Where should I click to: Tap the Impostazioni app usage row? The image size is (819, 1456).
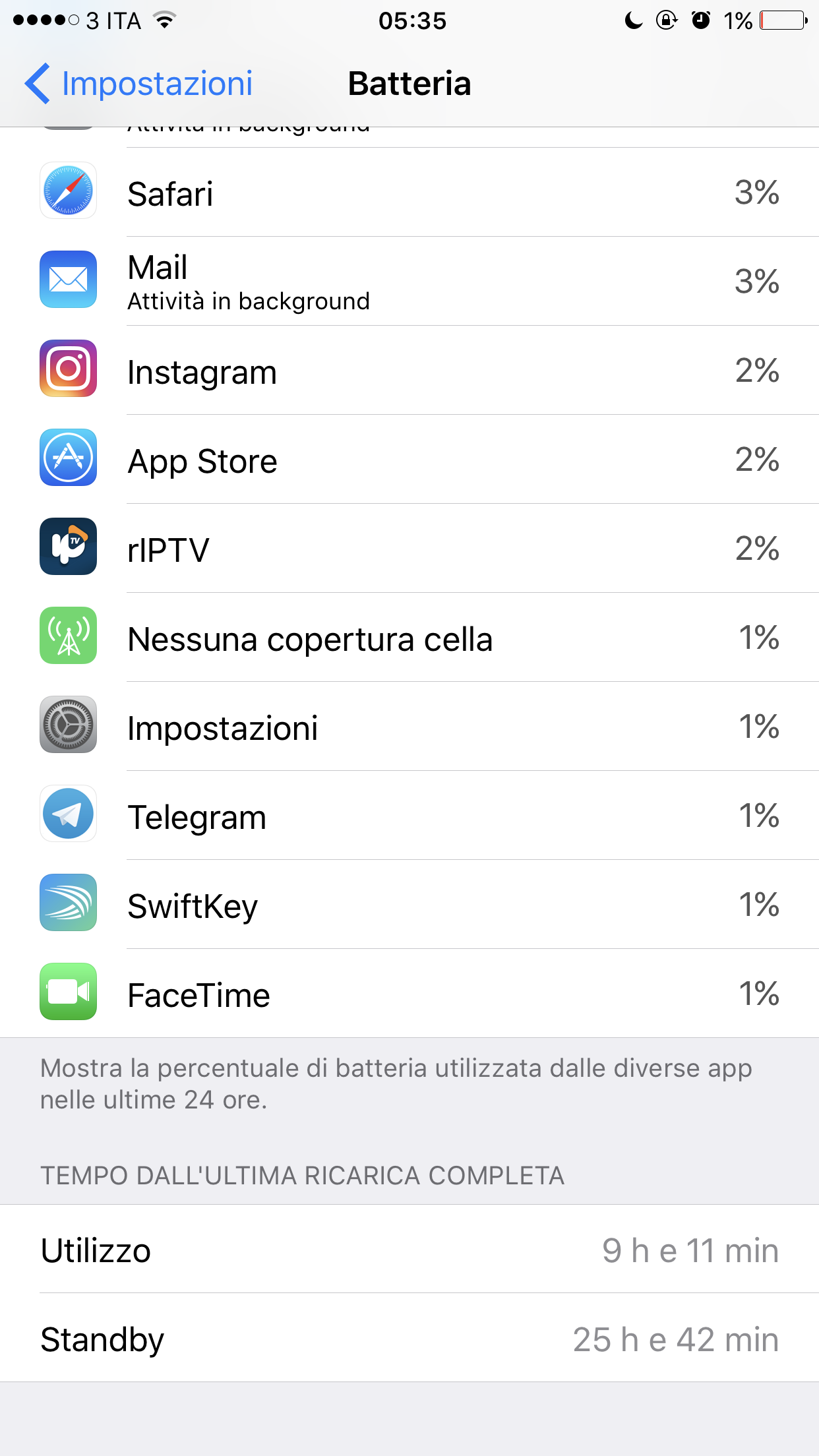pyautogui.click(x=409, y=727)
